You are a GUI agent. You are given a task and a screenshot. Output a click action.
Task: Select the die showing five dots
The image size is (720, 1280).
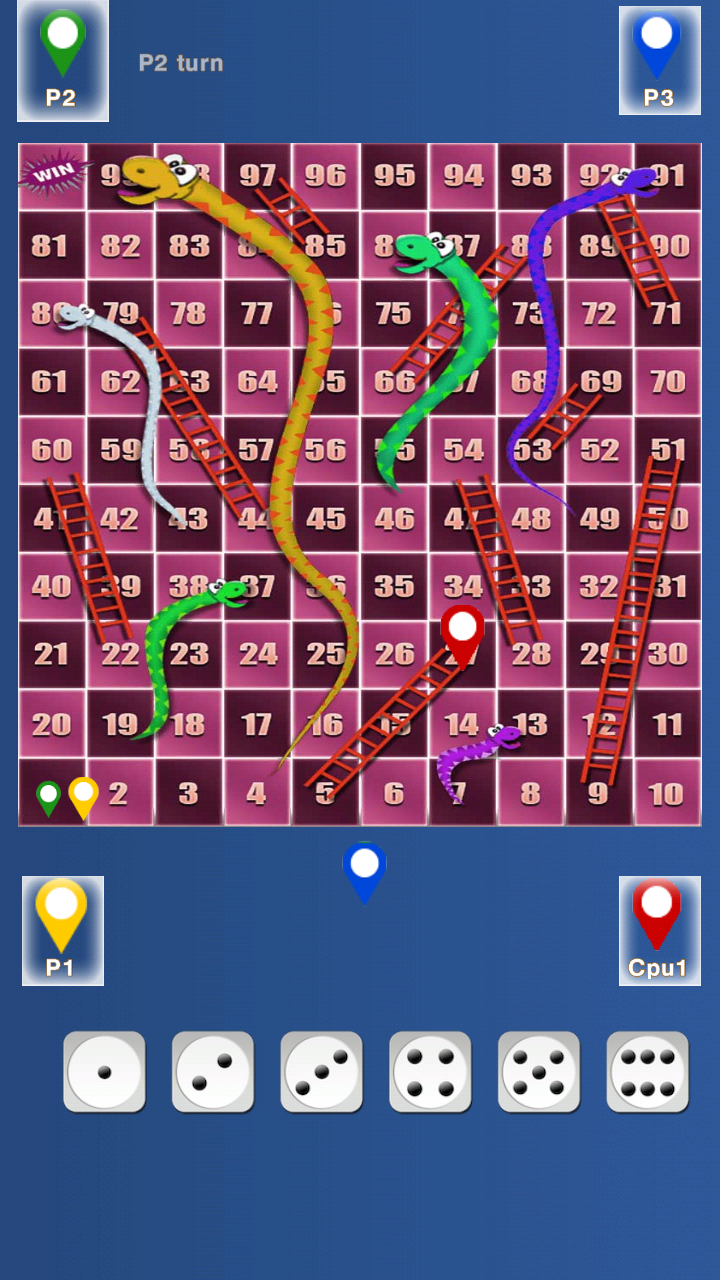(x=539, y=1072)
